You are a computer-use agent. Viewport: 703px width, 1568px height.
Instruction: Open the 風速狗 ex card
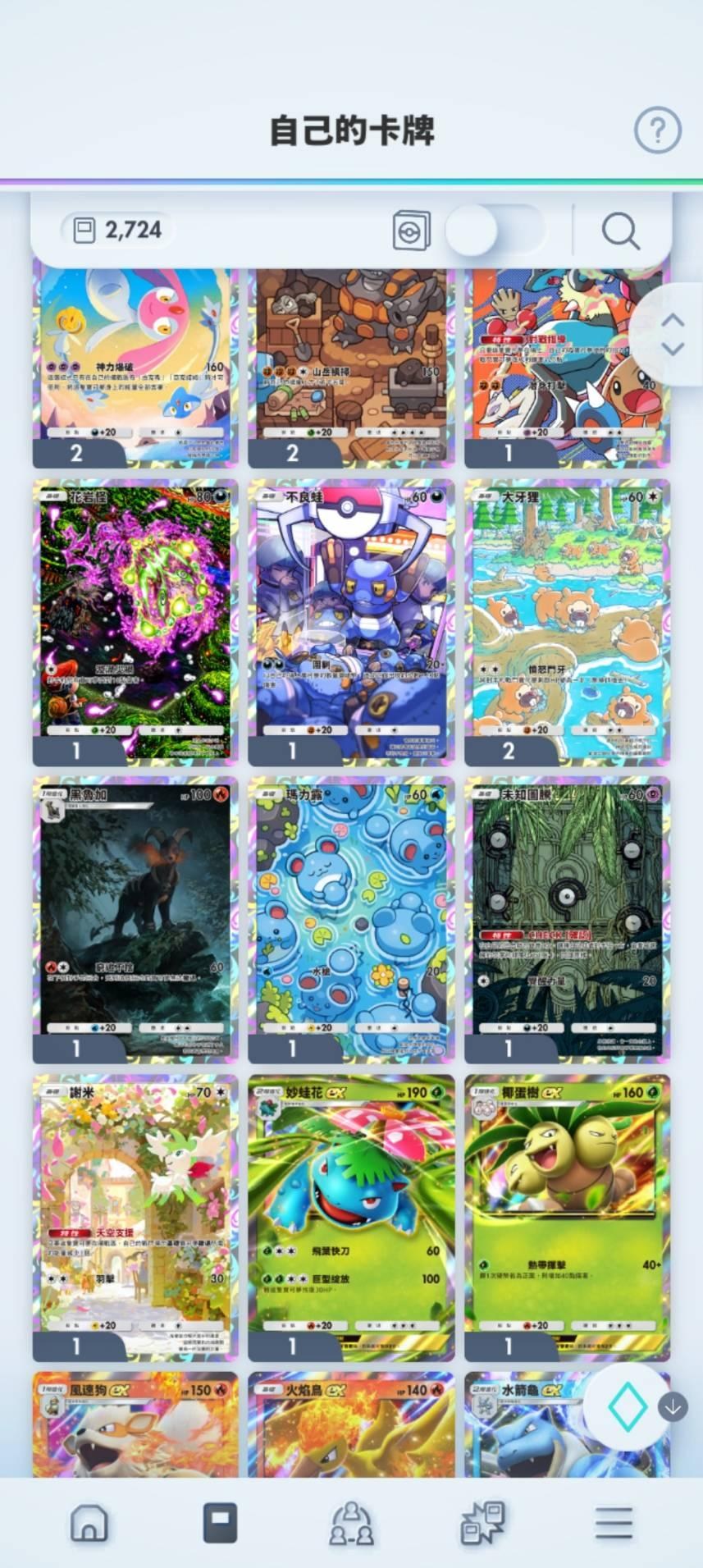click(x=135, y=1428)
